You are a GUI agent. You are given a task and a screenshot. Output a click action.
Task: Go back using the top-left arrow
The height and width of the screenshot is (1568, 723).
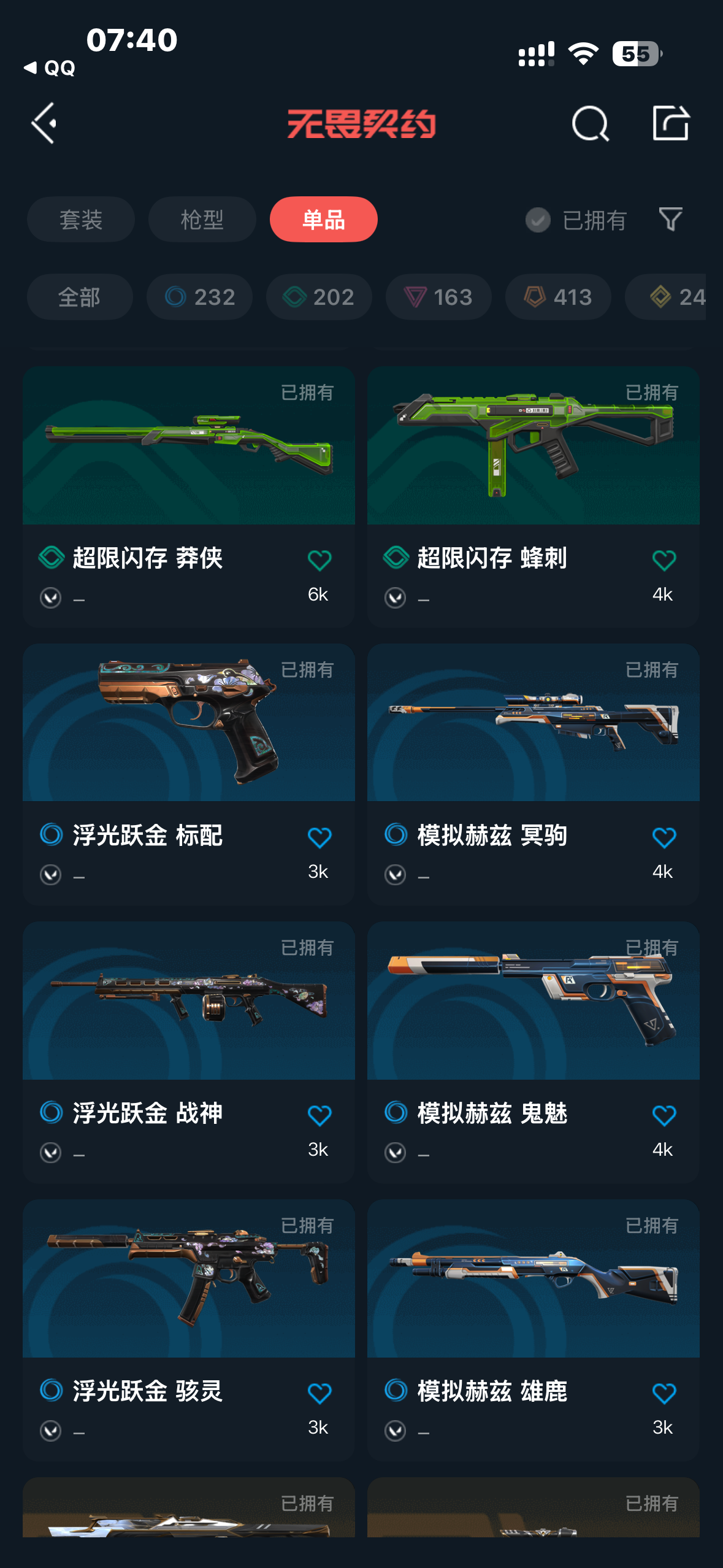(44, 123)
